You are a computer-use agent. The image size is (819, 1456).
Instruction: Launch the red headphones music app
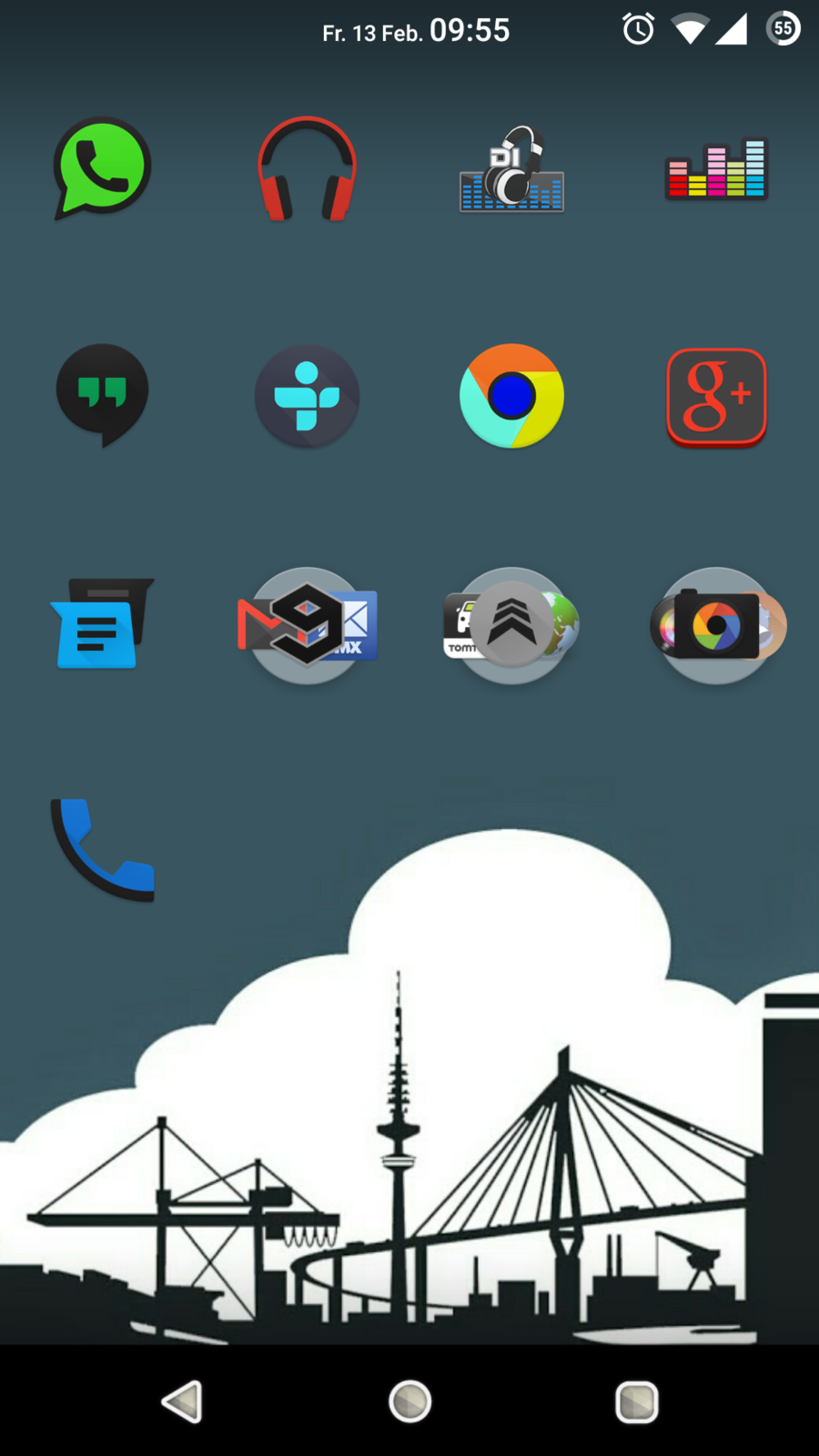(x=307, y=169)
